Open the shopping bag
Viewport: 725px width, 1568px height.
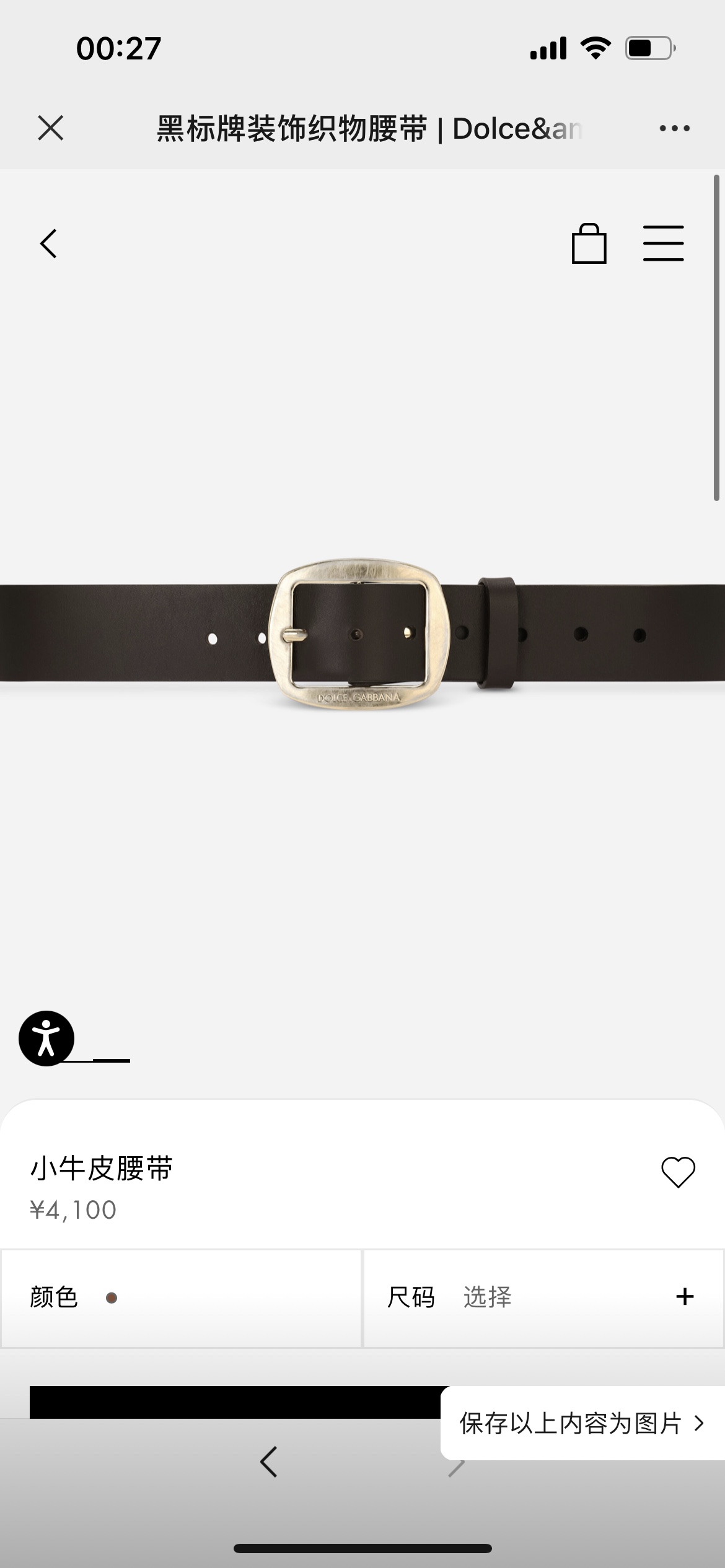point(589,244)
